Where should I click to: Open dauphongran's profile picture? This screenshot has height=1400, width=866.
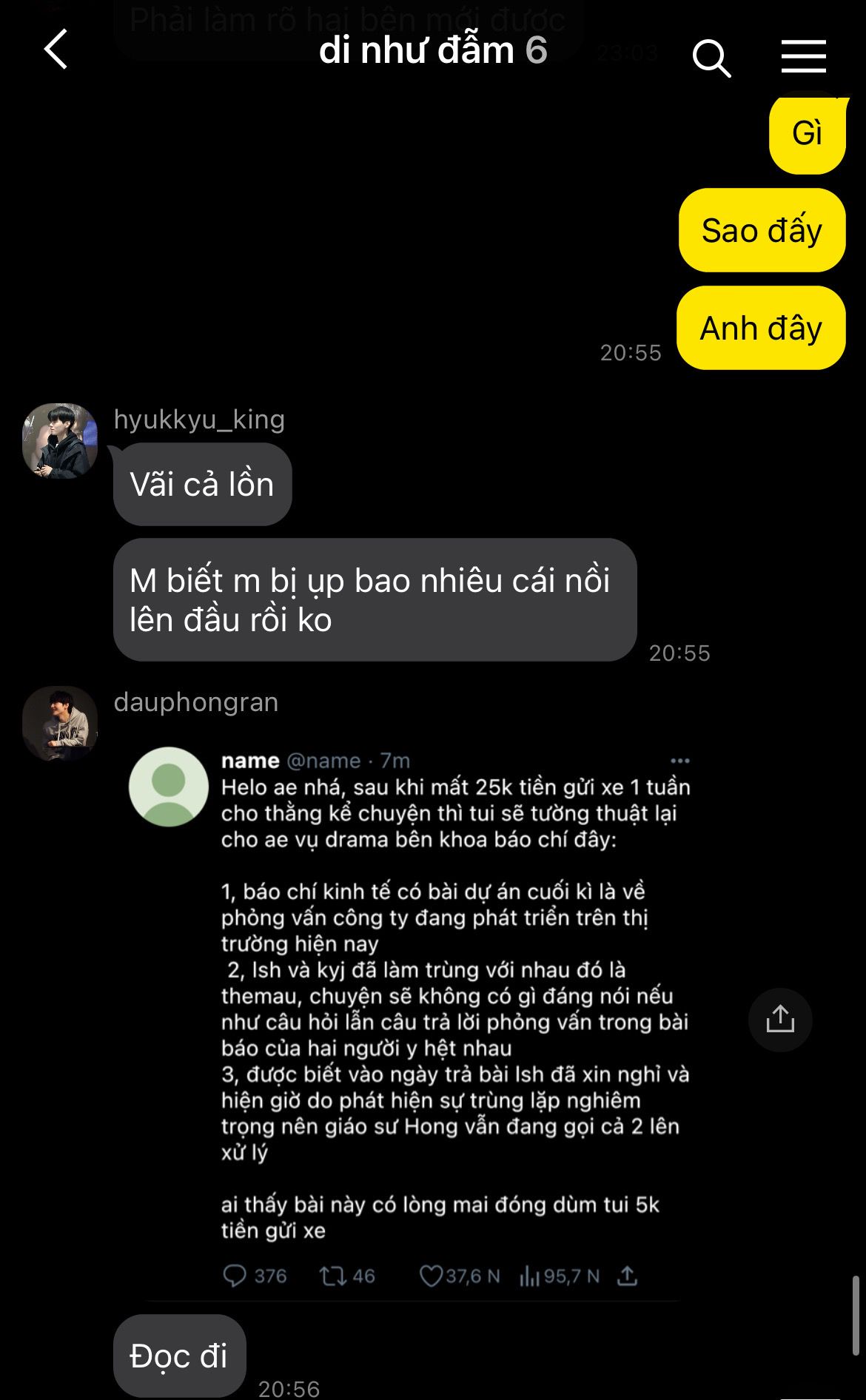(x=60, y=724)
